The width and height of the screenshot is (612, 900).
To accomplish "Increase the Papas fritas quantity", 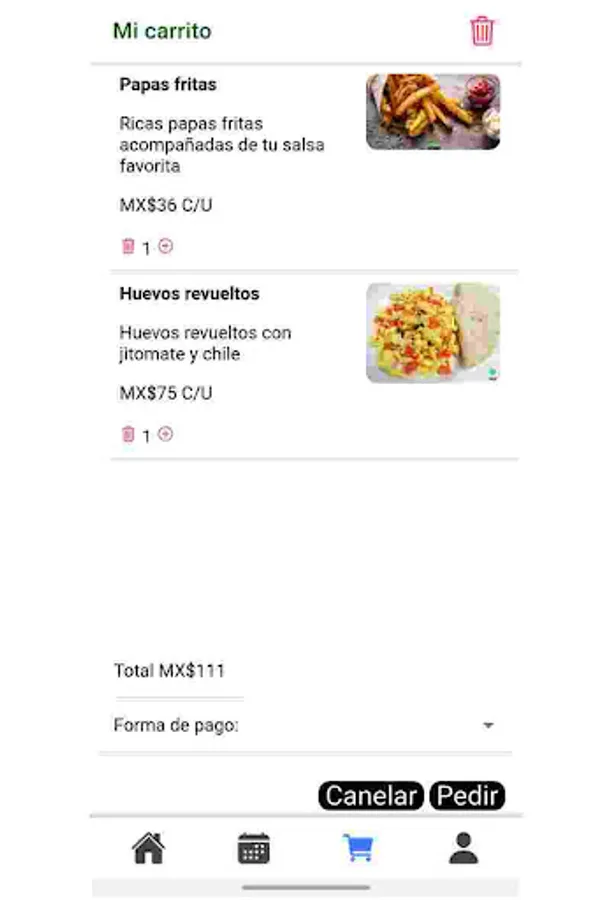I will coord(166,247).
